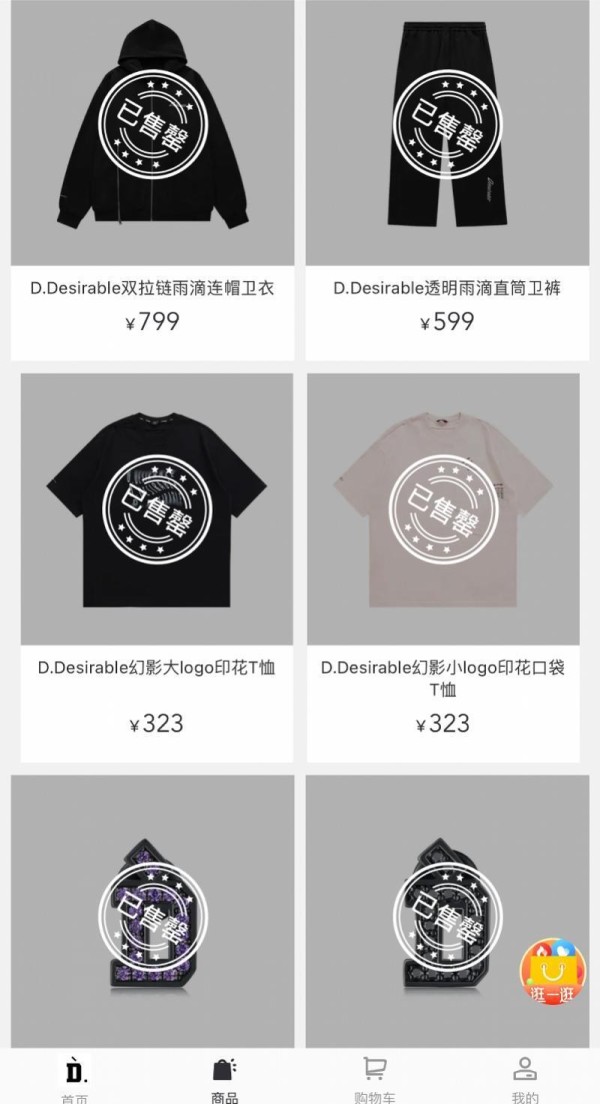This screenshot has height=1104, width=600.
Task: Open the 幻影小logo印花口袋T恤 product card
Action: pos(443,567)
